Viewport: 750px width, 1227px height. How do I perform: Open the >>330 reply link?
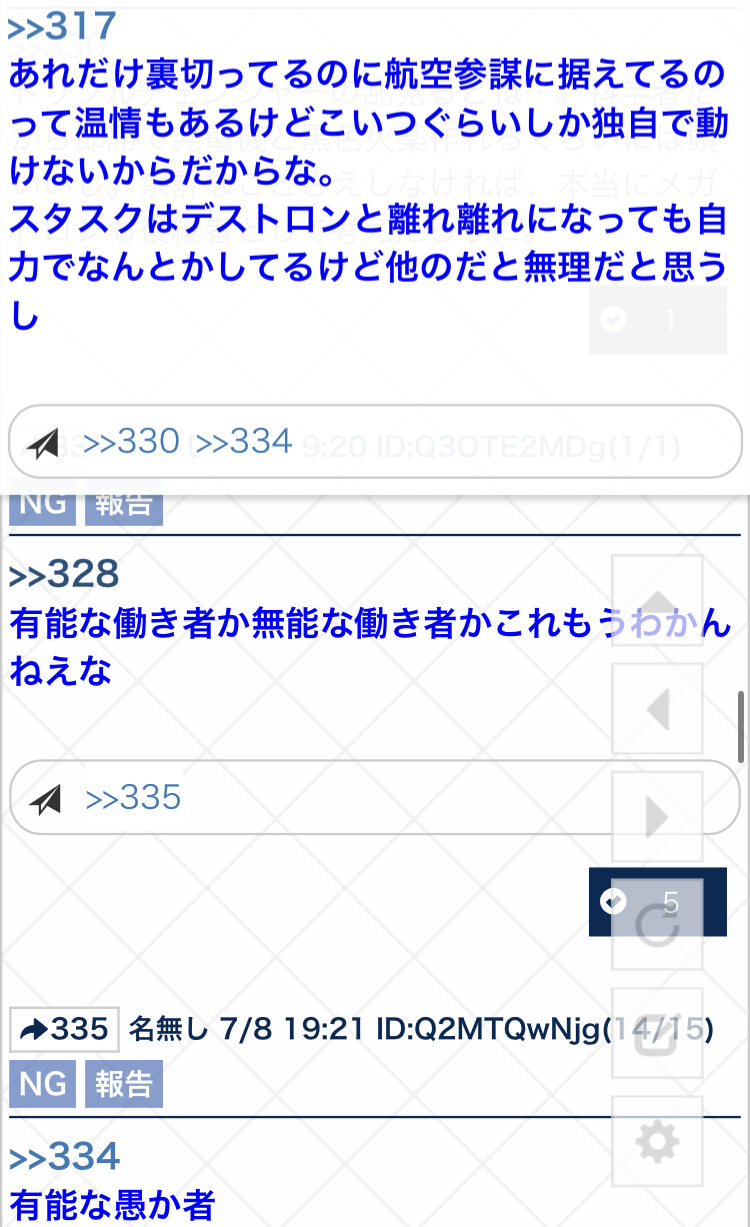pos(131,441)
